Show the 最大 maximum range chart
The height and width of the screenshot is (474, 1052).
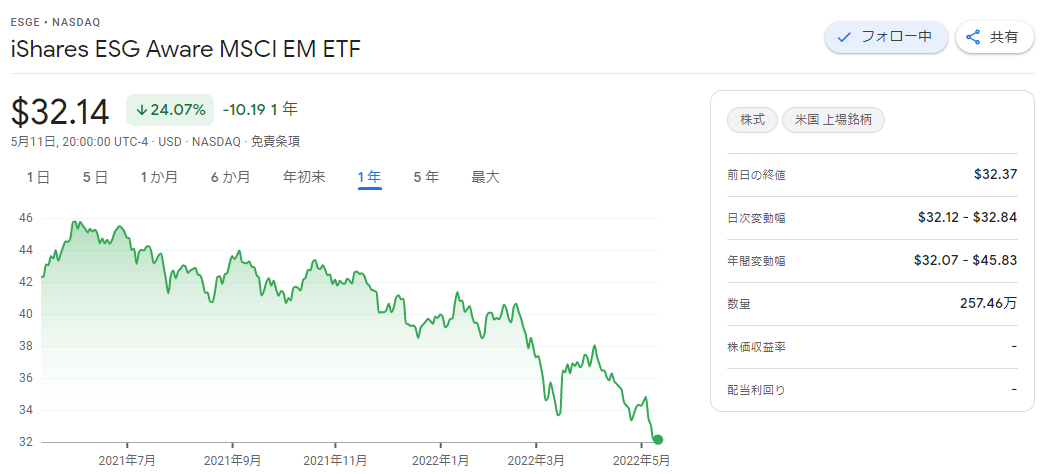[485, 177]
